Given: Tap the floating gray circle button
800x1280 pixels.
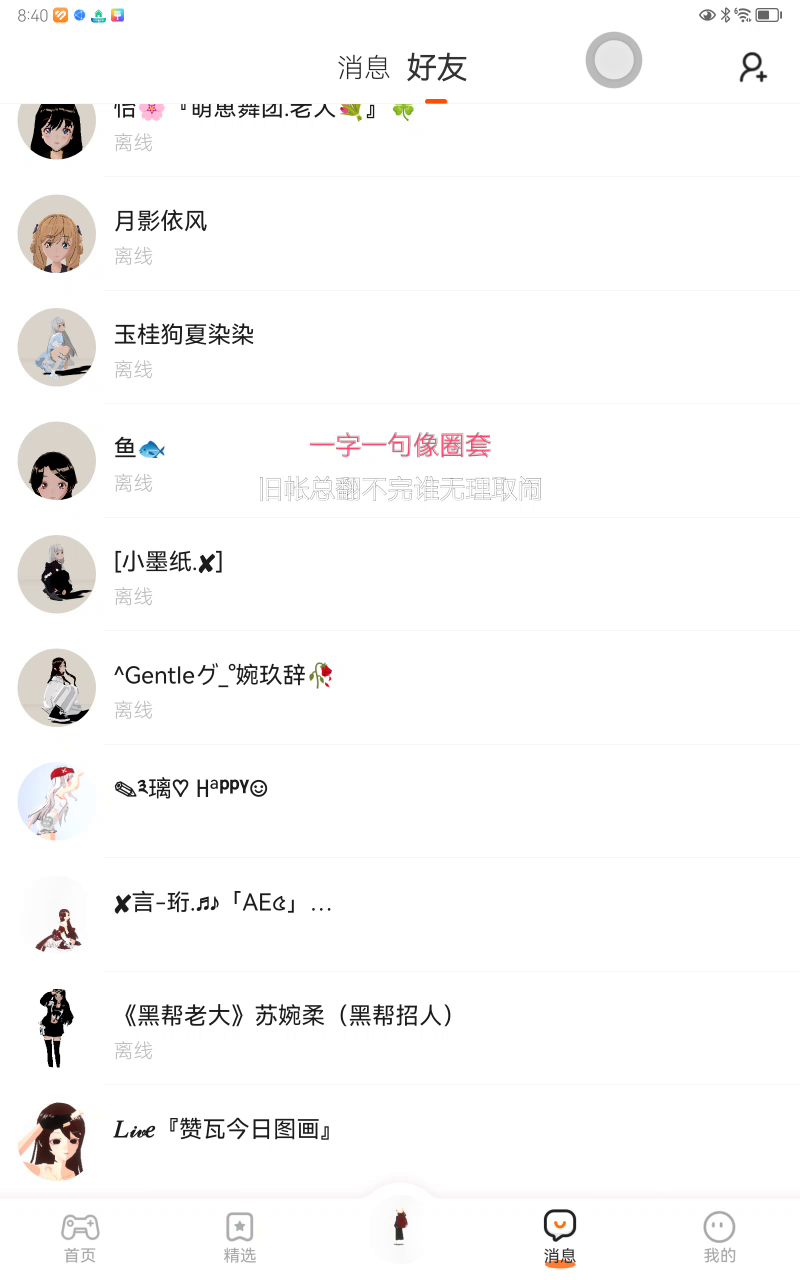Looking at the screenshot, I should [x=613, y=60].
